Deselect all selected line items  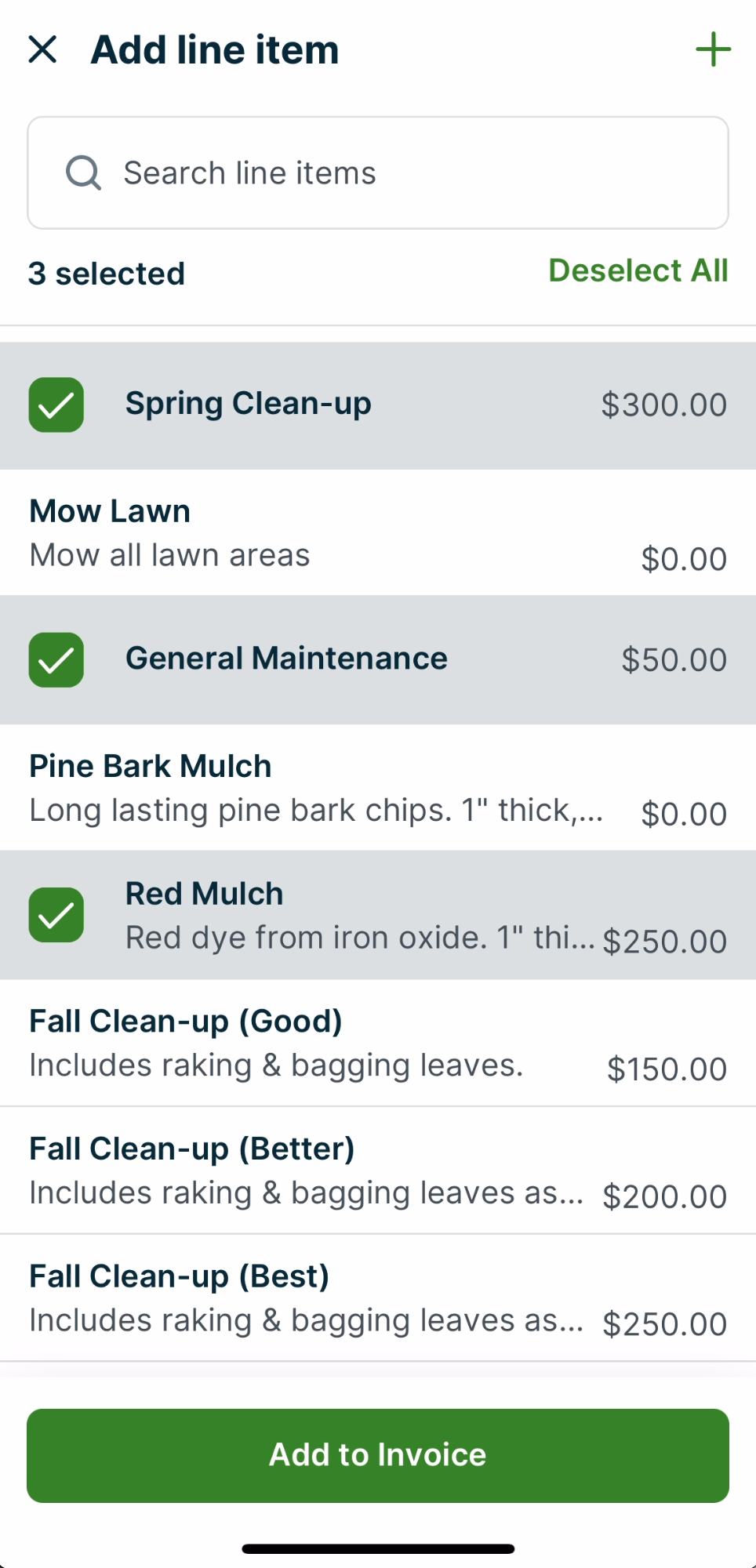click(x=638, y=270)
